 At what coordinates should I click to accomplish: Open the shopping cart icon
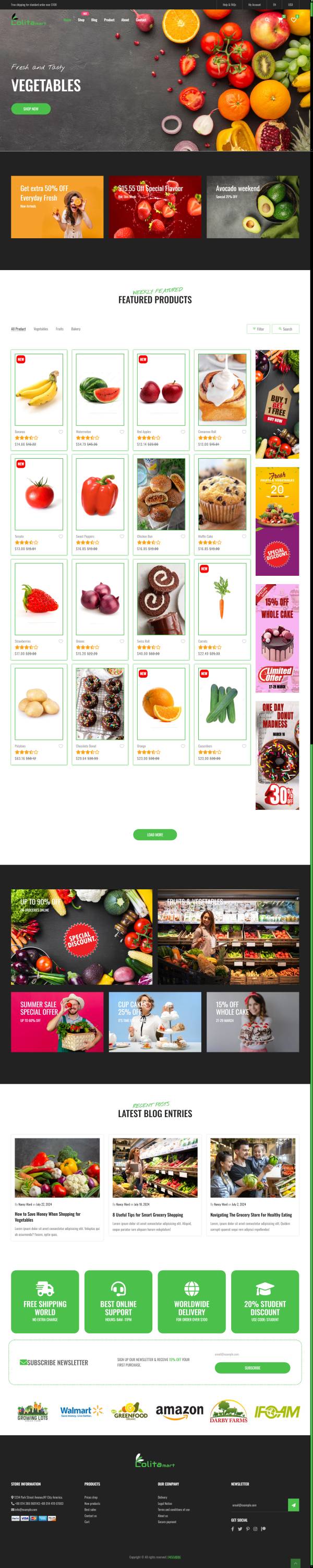280,19
